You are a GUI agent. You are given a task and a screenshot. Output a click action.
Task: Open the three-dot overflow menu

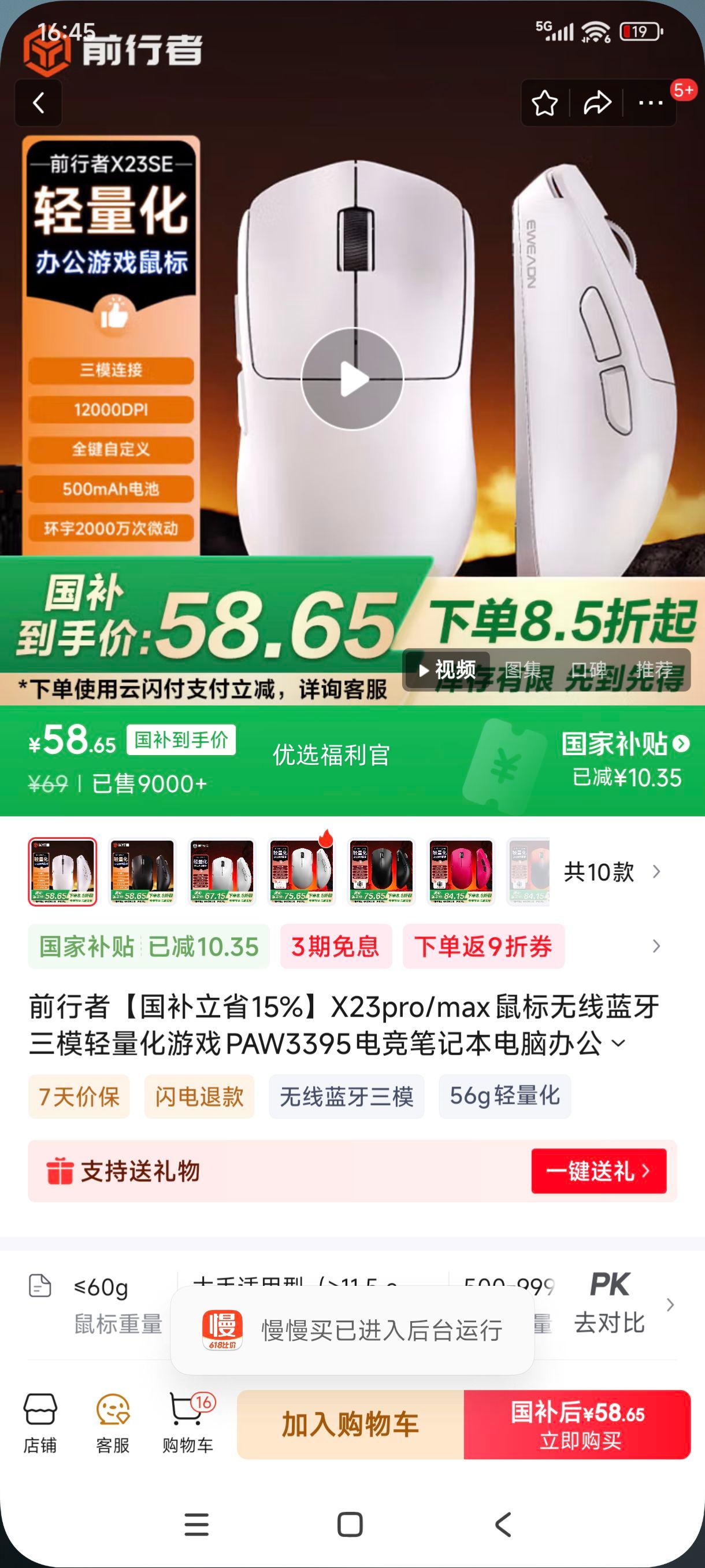tap(650, 103)
